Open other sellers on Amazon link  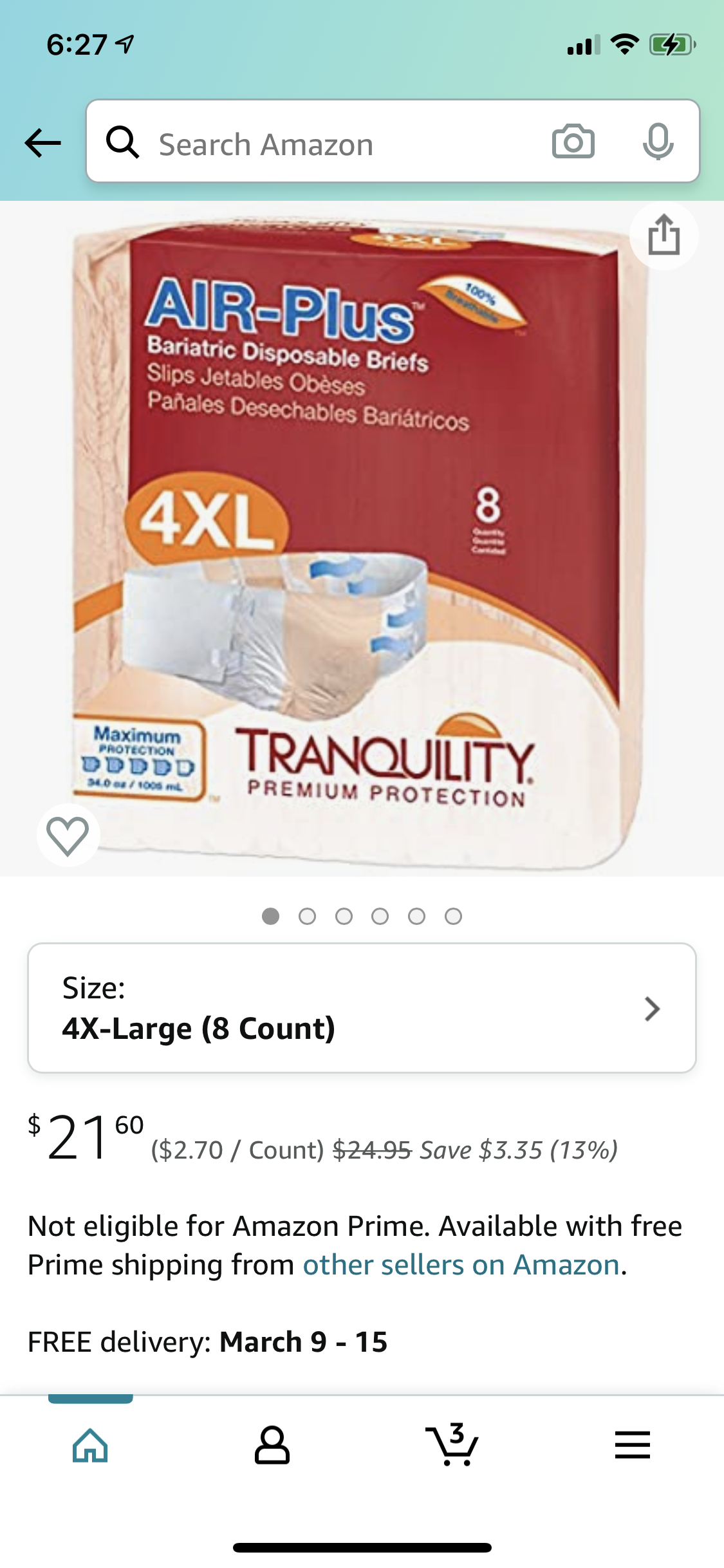click(461, 1265)
